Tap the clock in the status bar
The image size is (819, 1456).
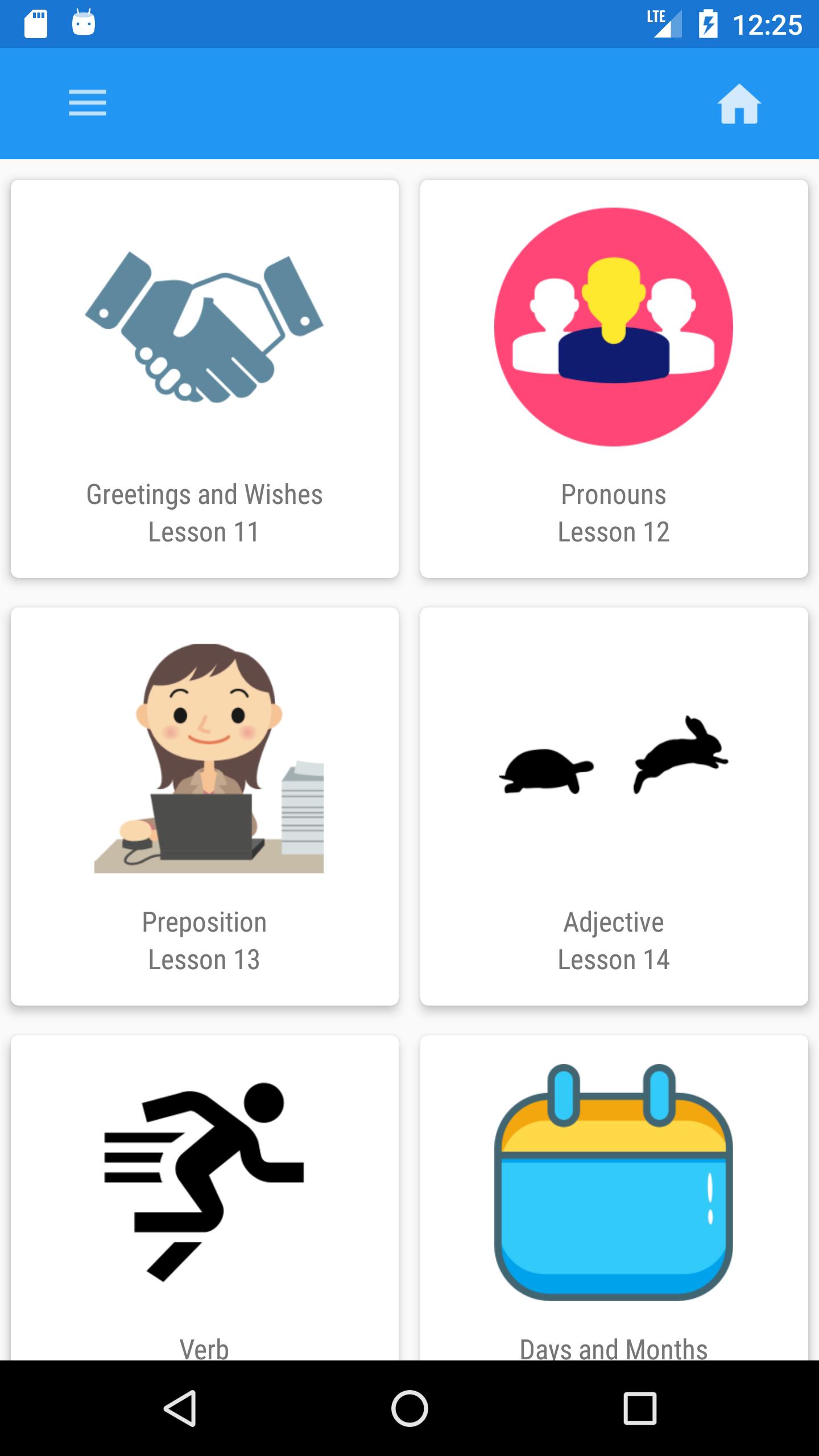(x=765, y=24)
